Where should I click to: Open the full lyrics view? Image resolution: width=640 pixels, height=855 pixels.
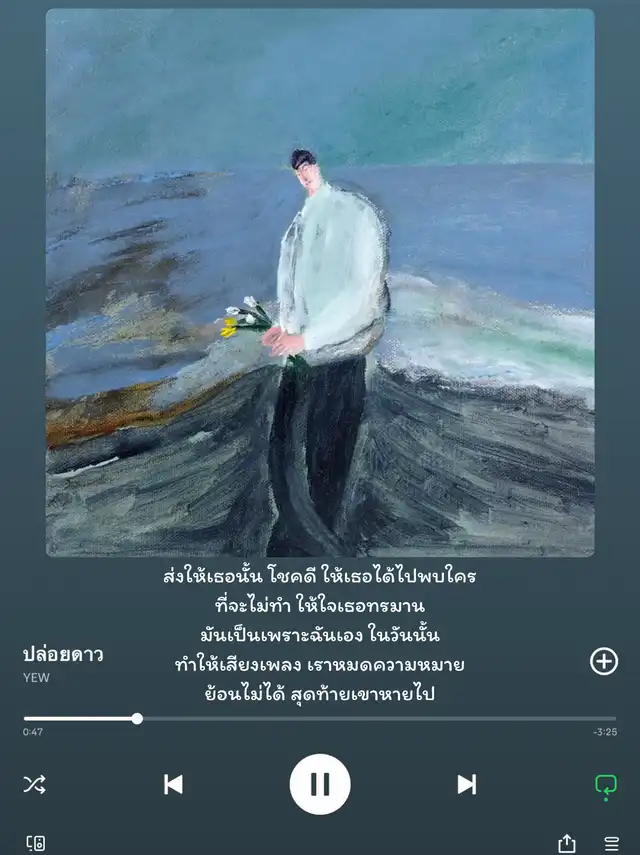(320, 635)
